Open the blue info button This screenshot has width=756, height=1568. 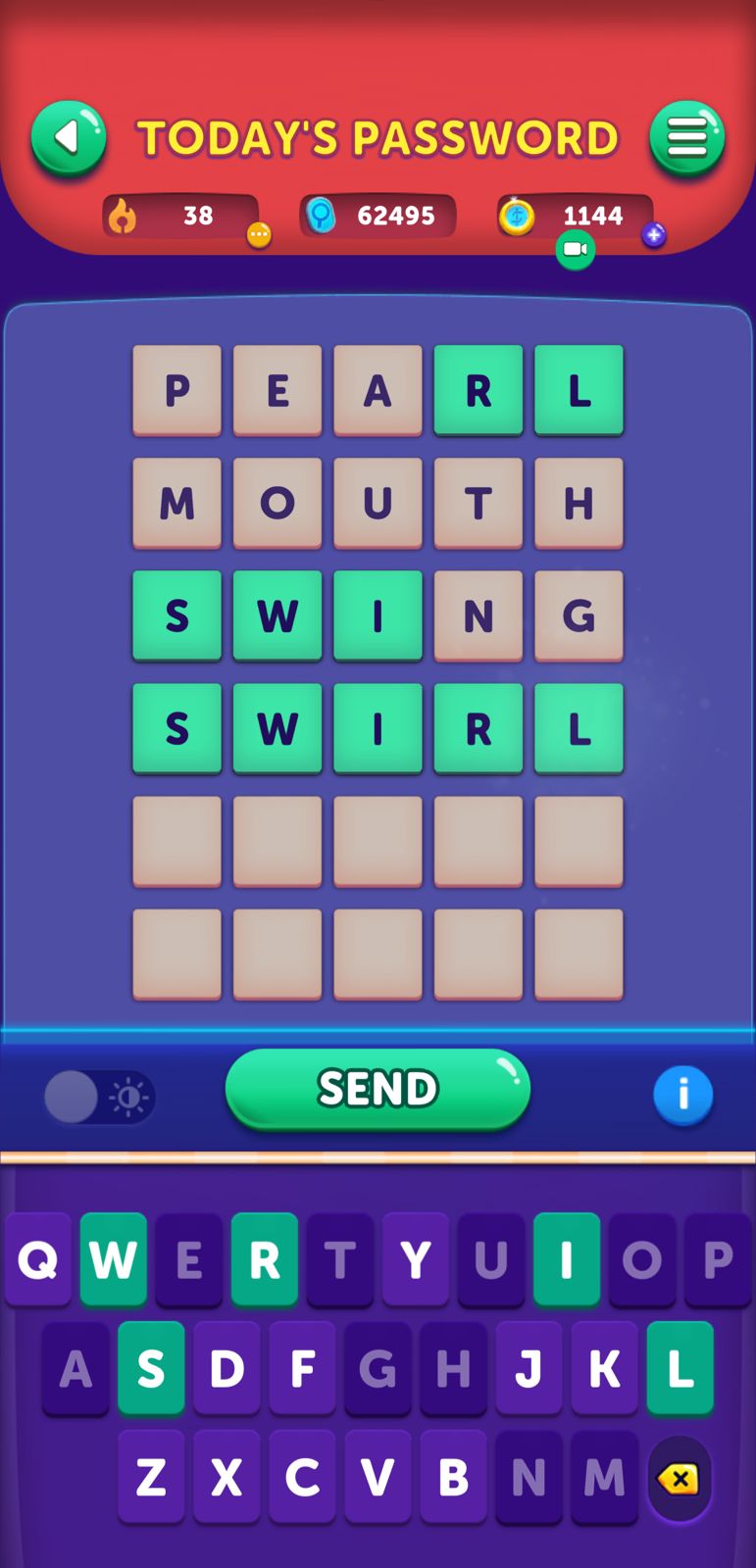[682, 1094]
